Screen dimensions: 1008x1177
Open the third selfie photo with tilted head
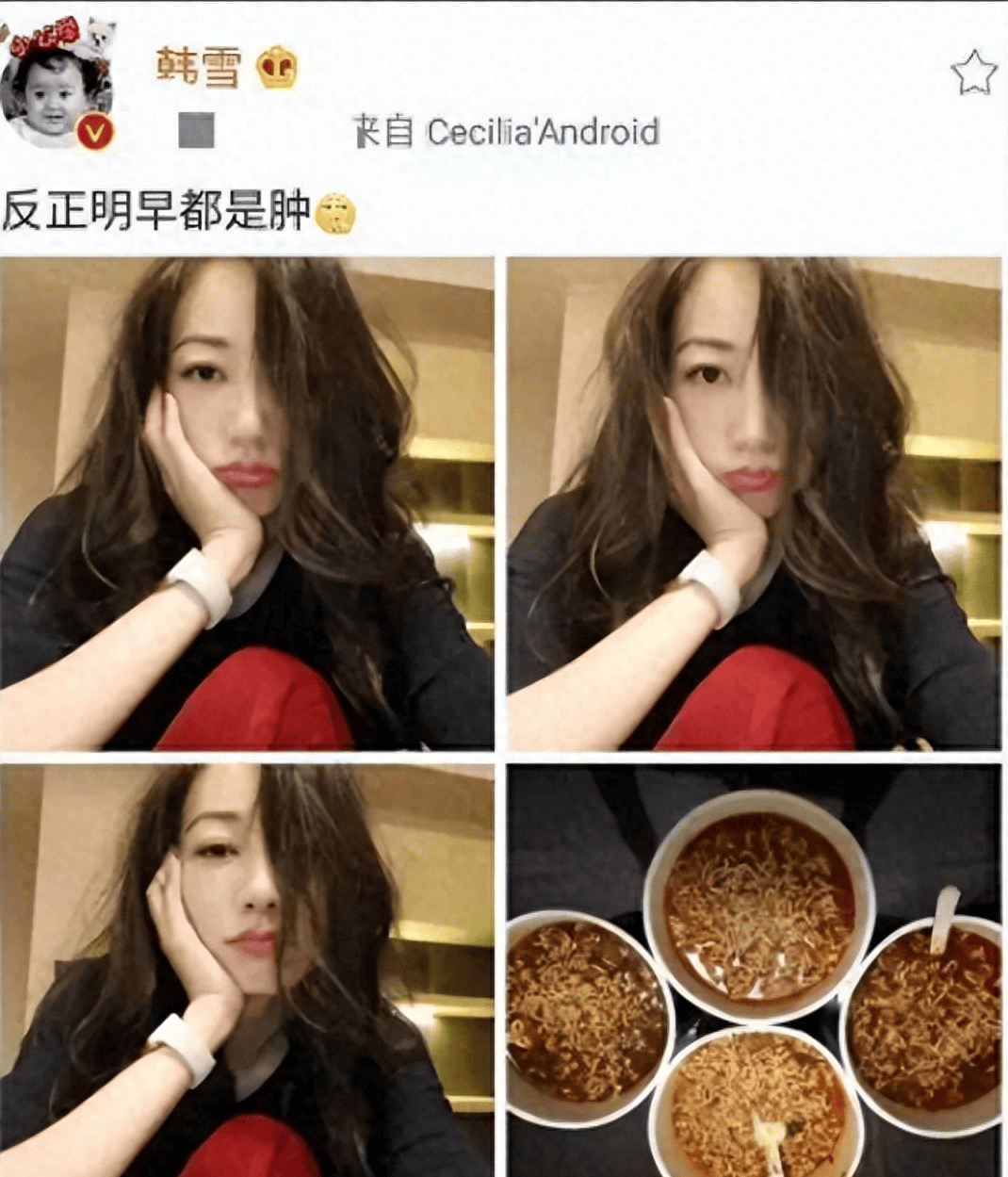point(247,969)
